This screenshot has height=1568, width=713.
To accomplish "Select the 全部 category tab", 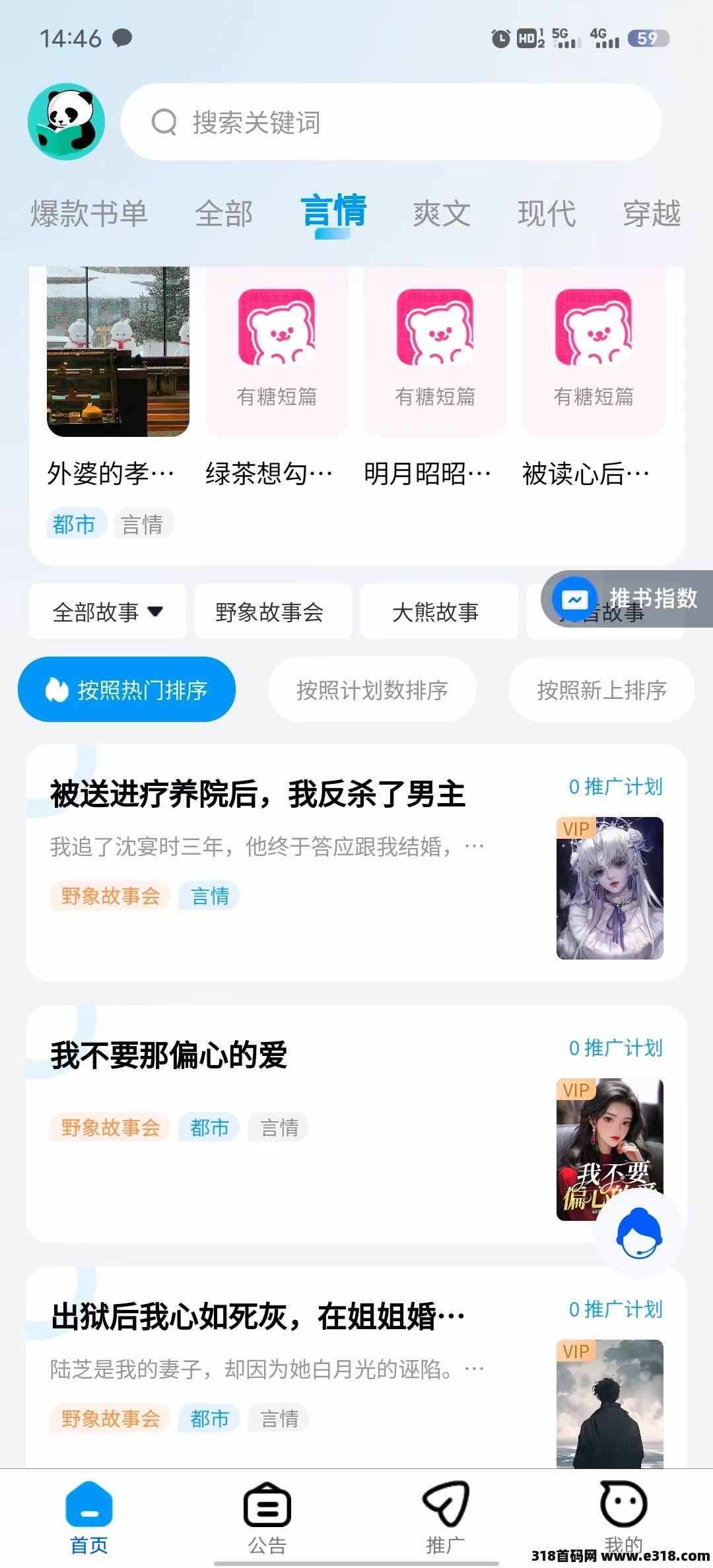I will [224, 214].
